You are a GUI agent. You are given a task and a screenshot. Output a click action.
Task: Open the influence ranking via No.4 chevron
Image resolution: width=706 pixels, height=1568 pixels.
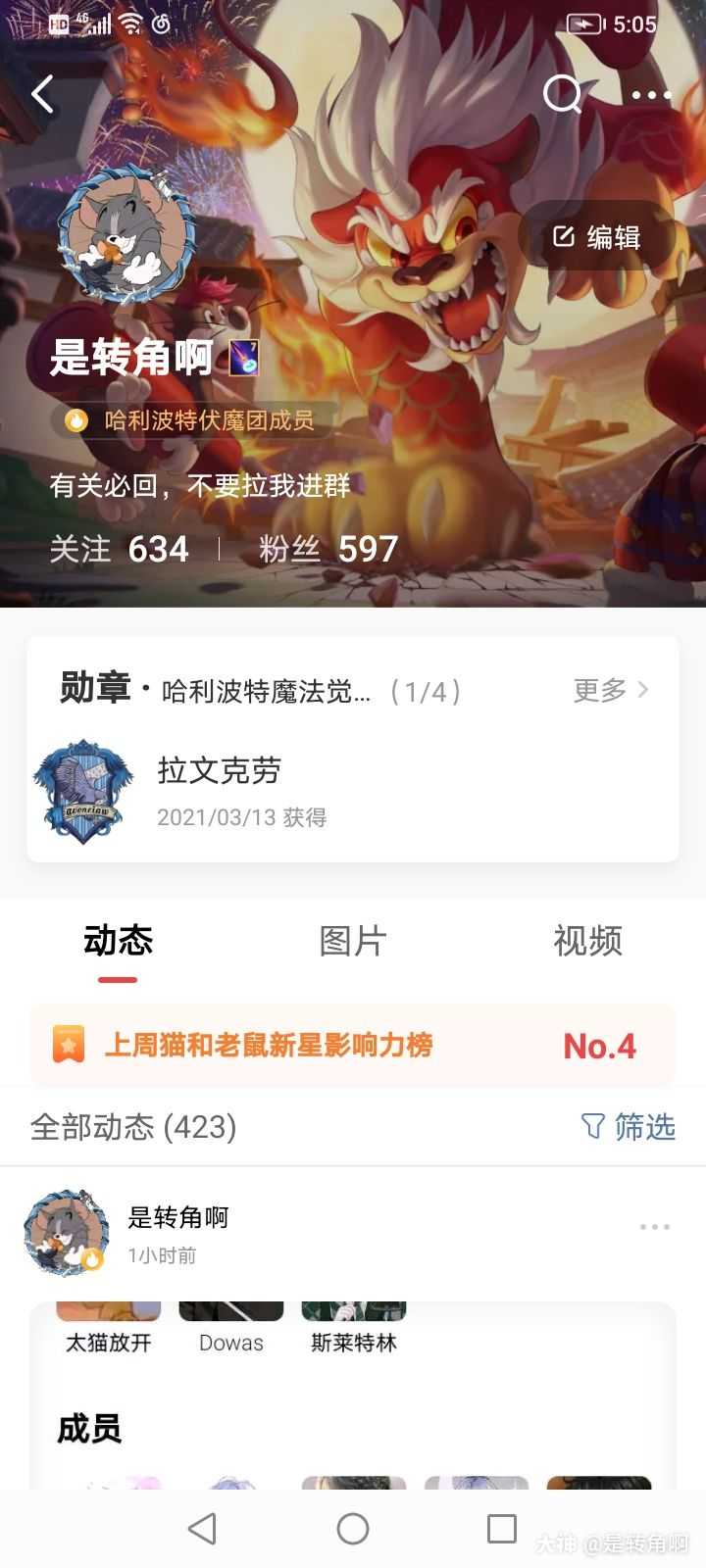(x=600, y=1046)
